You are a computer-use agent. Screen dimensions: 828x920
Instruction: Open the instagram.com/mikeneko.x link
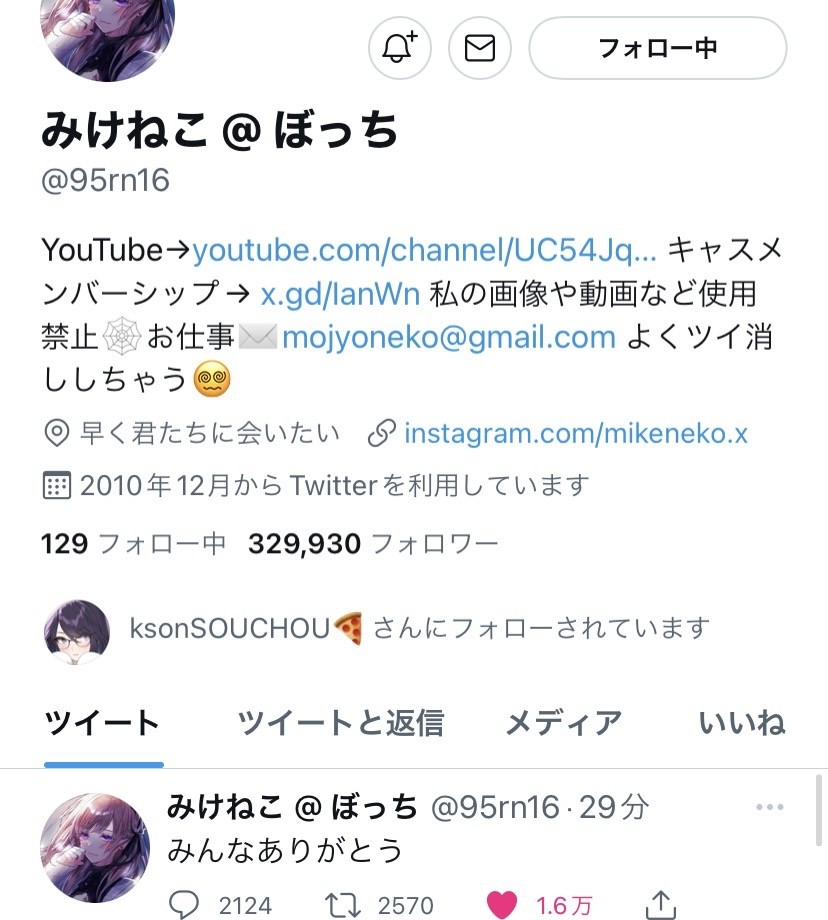(575, 433)
